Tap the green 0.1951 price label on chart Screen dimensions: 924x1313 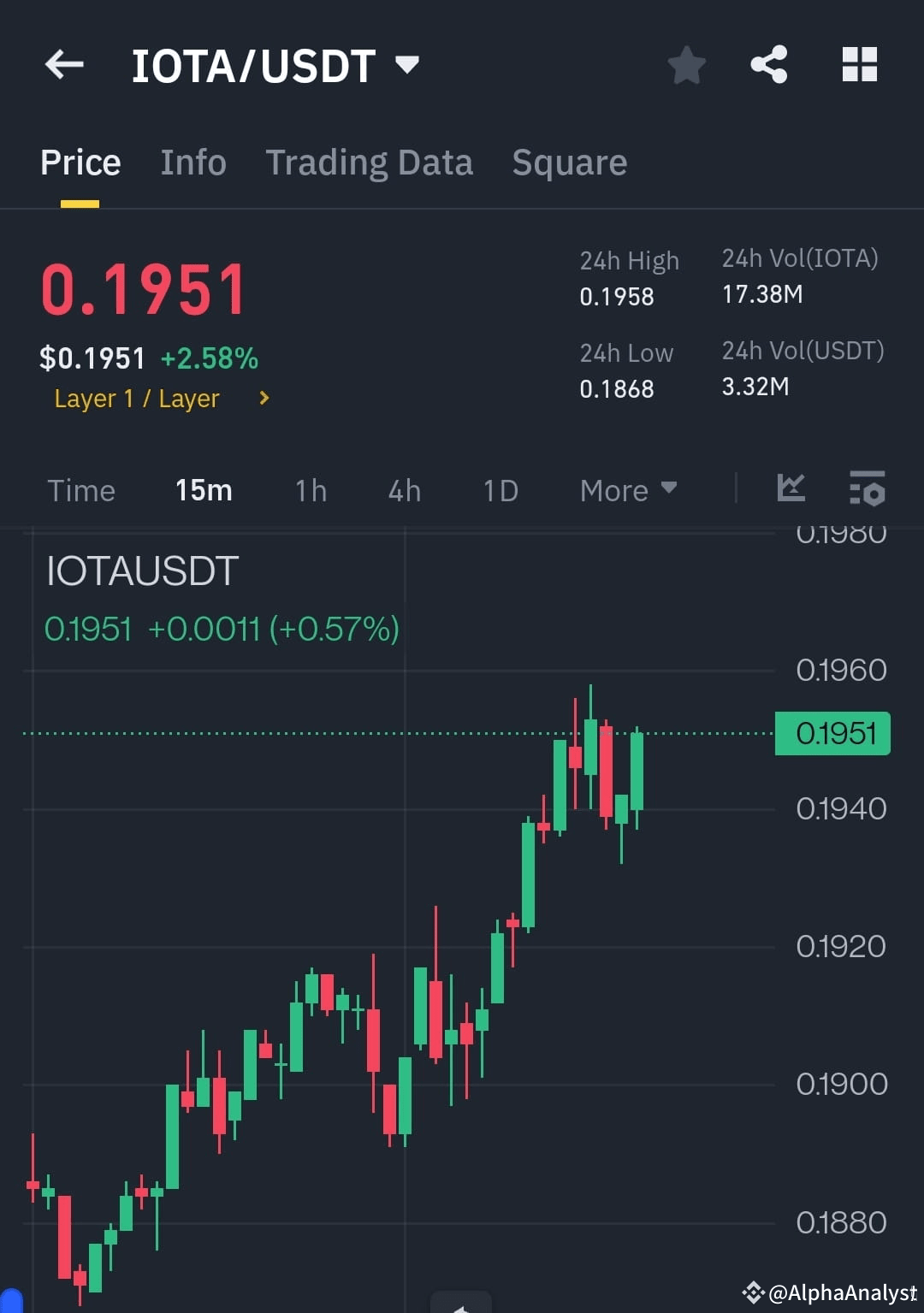[x=831, y=732]
